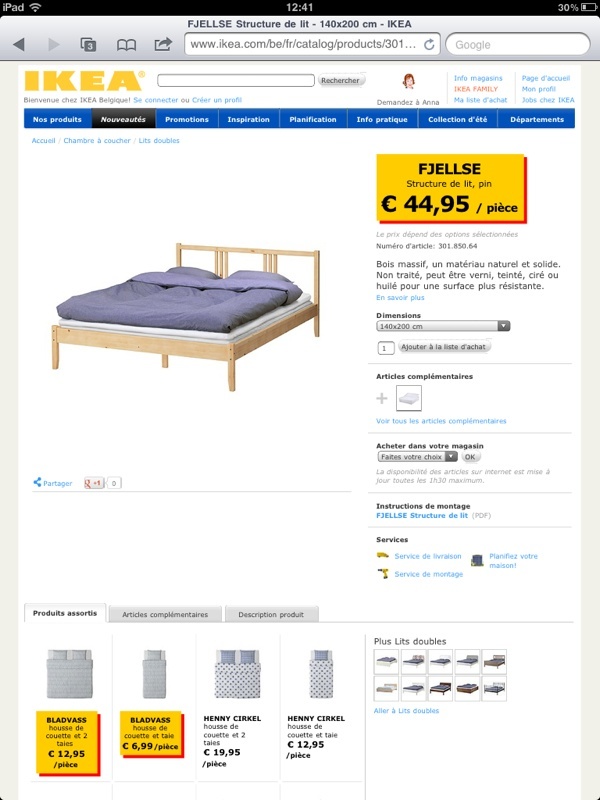The width and height of the screenshot is (600, 800).
Task: Open the Promotions section
Action: (187, 119)
